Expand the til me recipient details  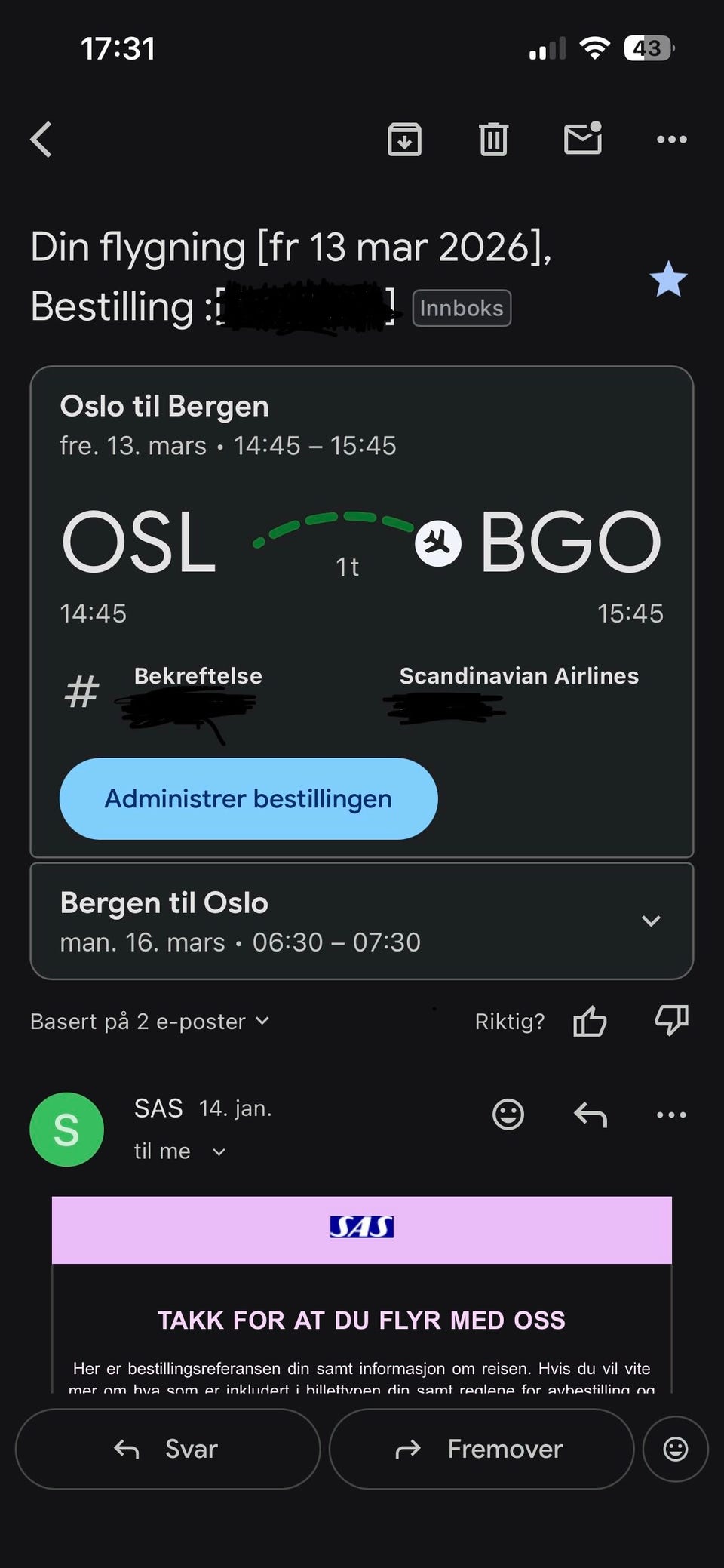click(x=180, y=1151)
